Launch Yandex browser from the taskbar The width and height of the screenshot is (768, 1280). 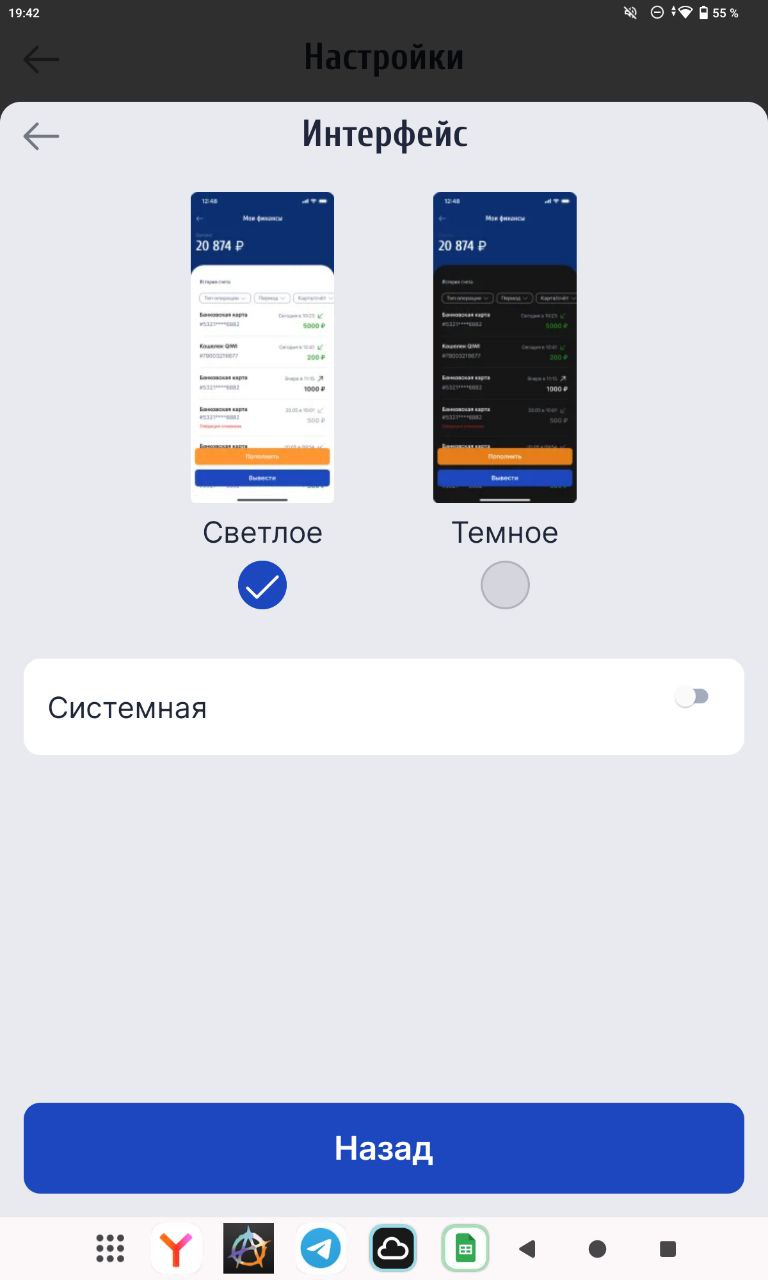coord(176,1248)
